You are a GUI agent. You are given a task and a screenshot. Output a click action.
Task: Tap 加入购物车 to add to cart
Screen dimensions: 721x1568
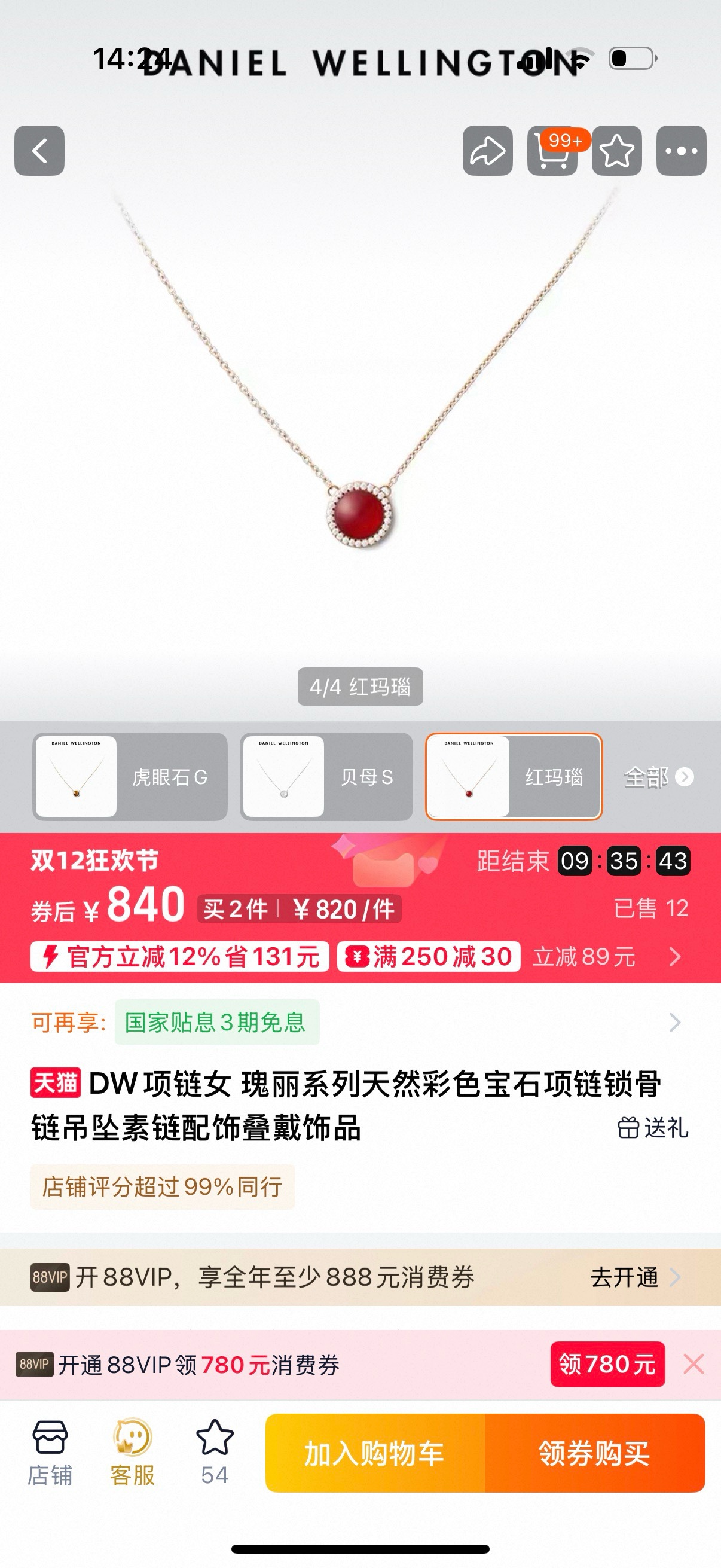(375, 1453)
